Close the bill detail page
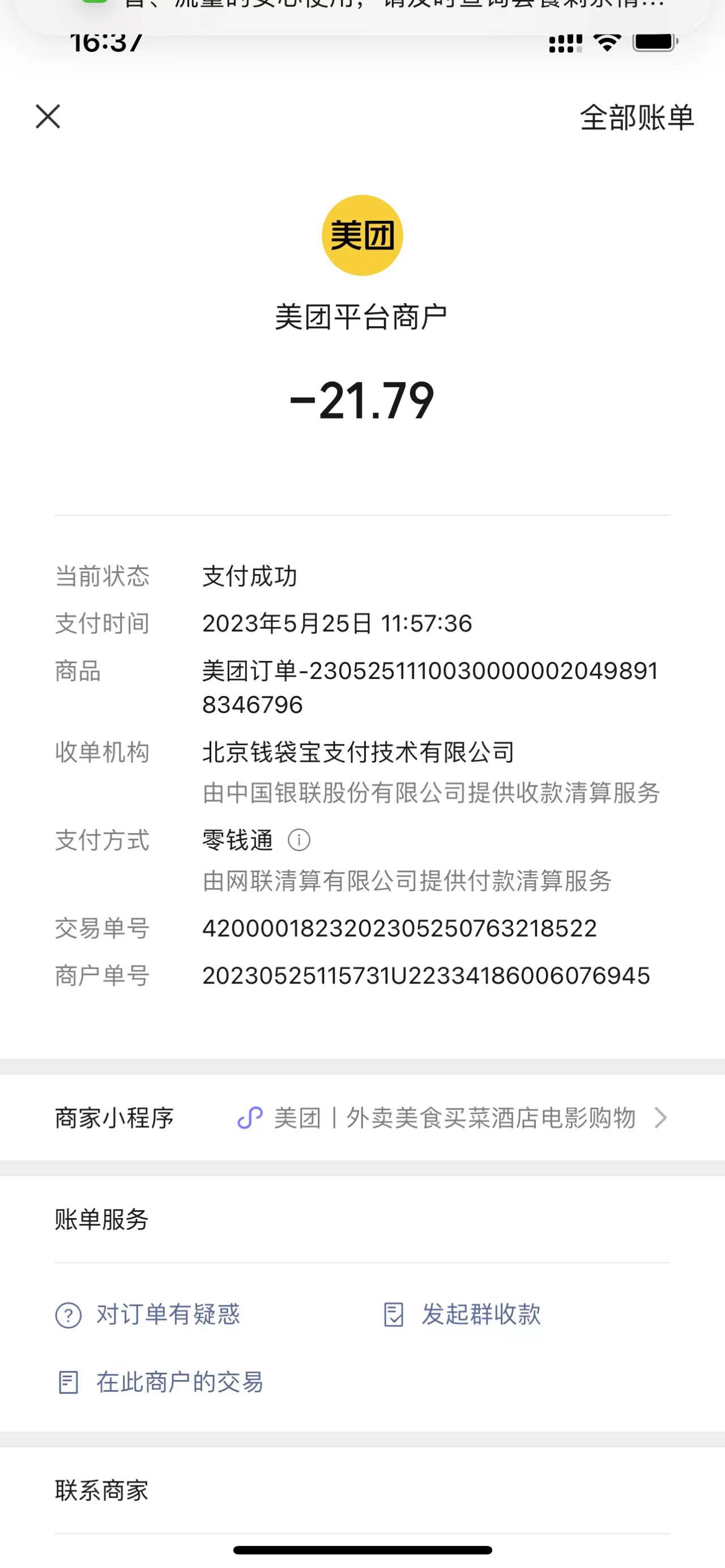Image resolution: width=725 pixels, height=1568 pixels. point(48,116)
